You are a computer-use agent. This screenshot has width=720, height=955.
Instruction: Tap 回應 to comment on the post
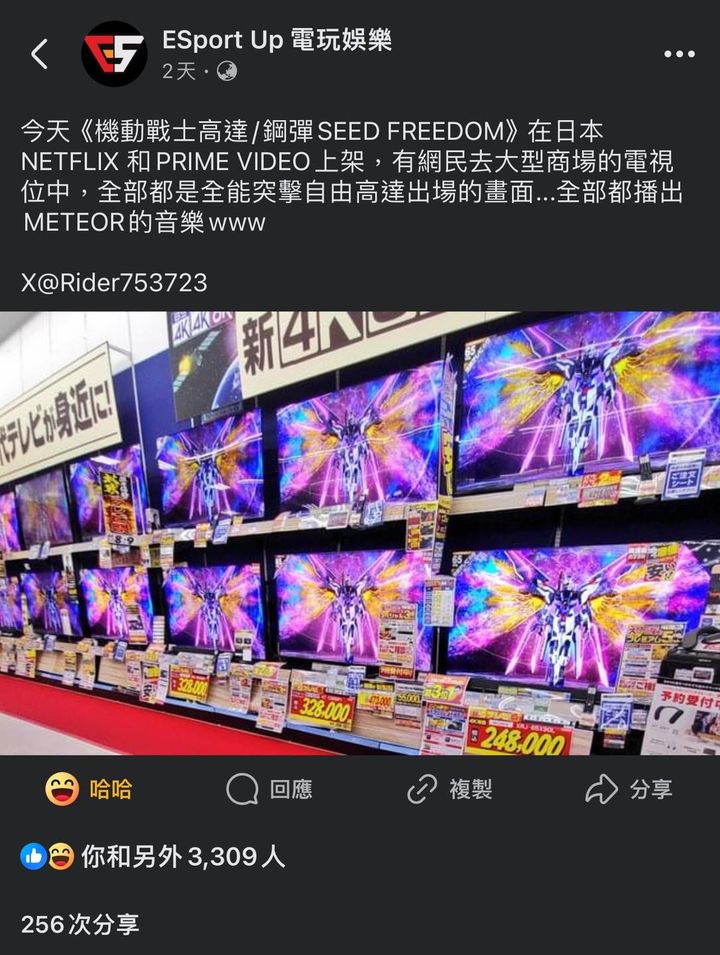[269, 790]
